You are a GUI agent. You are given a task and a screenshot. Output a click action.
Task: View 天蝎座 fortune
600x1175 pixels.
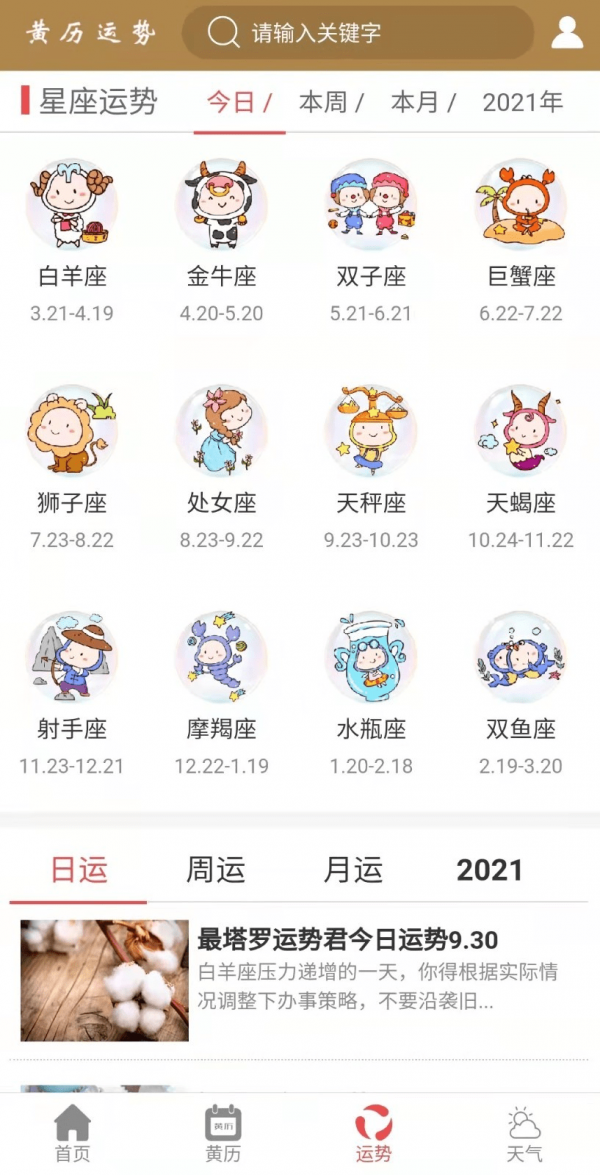tap(521, 467)
